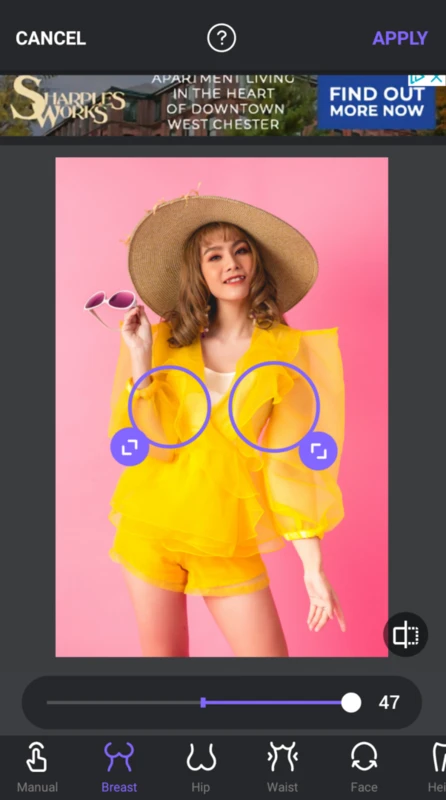
Task: Select the Breast tool
Action: click(x=119, y=767)
